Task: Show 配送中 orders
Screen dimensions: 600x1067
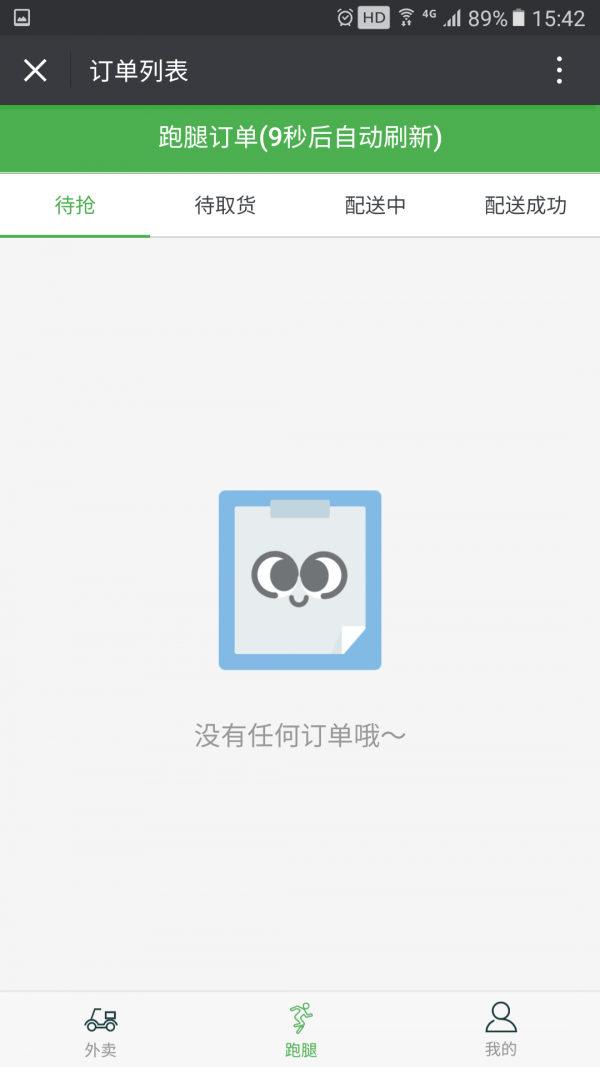Action: pyautogui.click(x=375, y=206)
